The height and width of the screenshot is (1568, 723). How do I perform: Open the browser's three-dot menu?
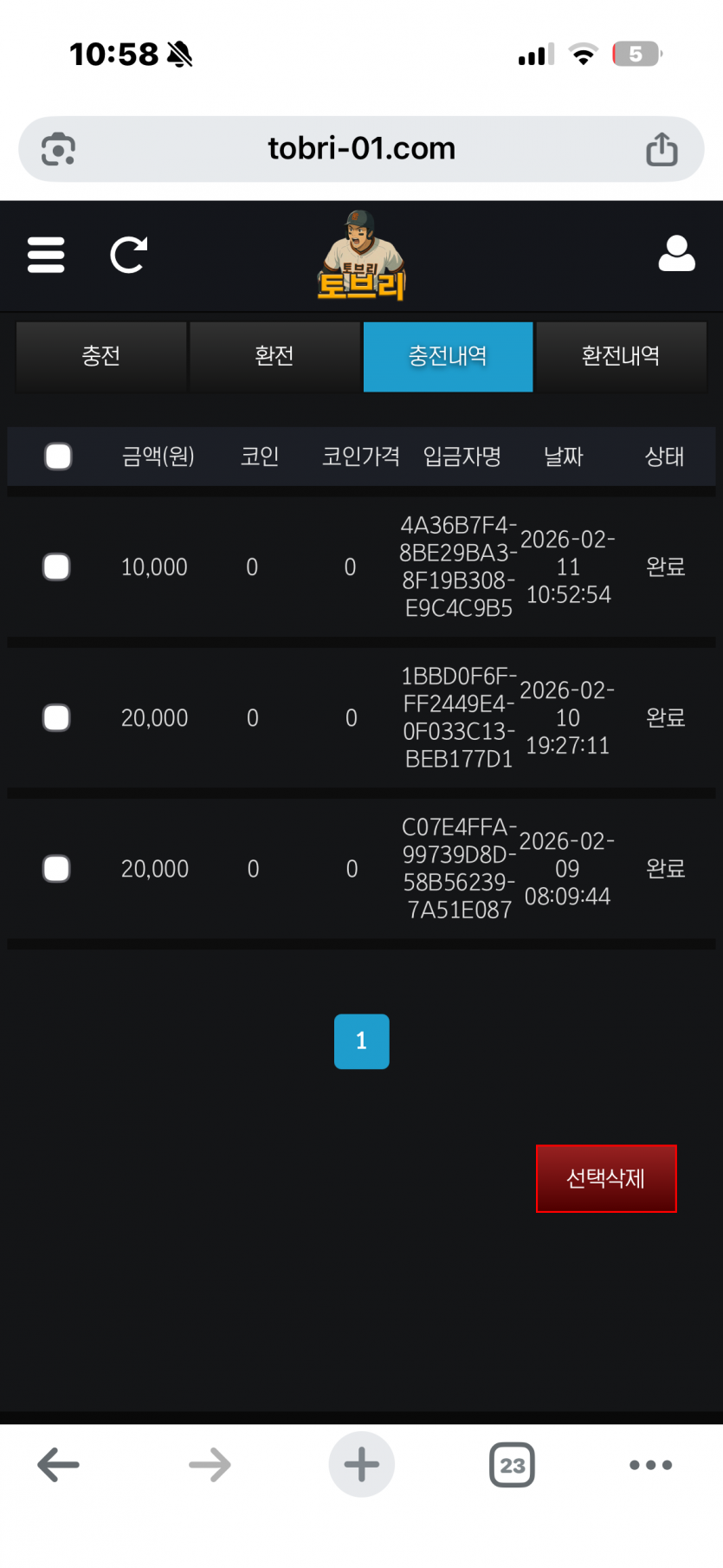coord(650,1465)
